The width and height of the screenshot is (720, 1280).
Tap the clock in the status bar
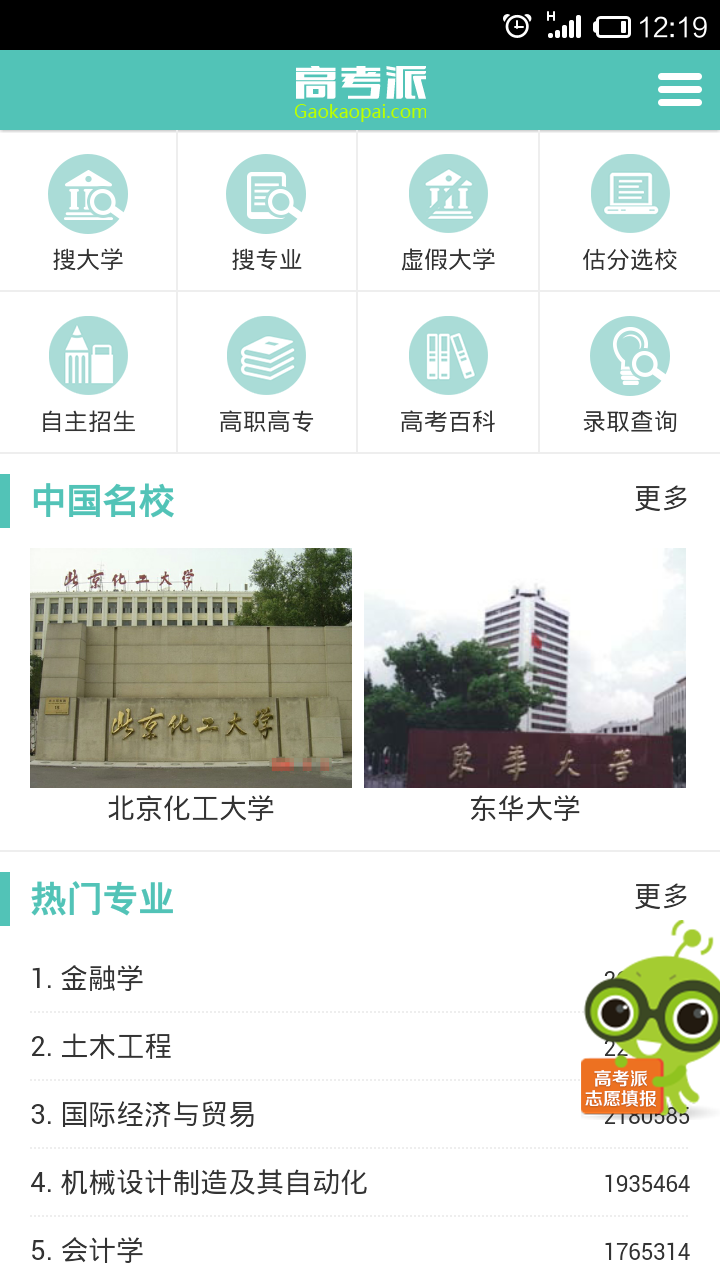[x=516, y=24]
